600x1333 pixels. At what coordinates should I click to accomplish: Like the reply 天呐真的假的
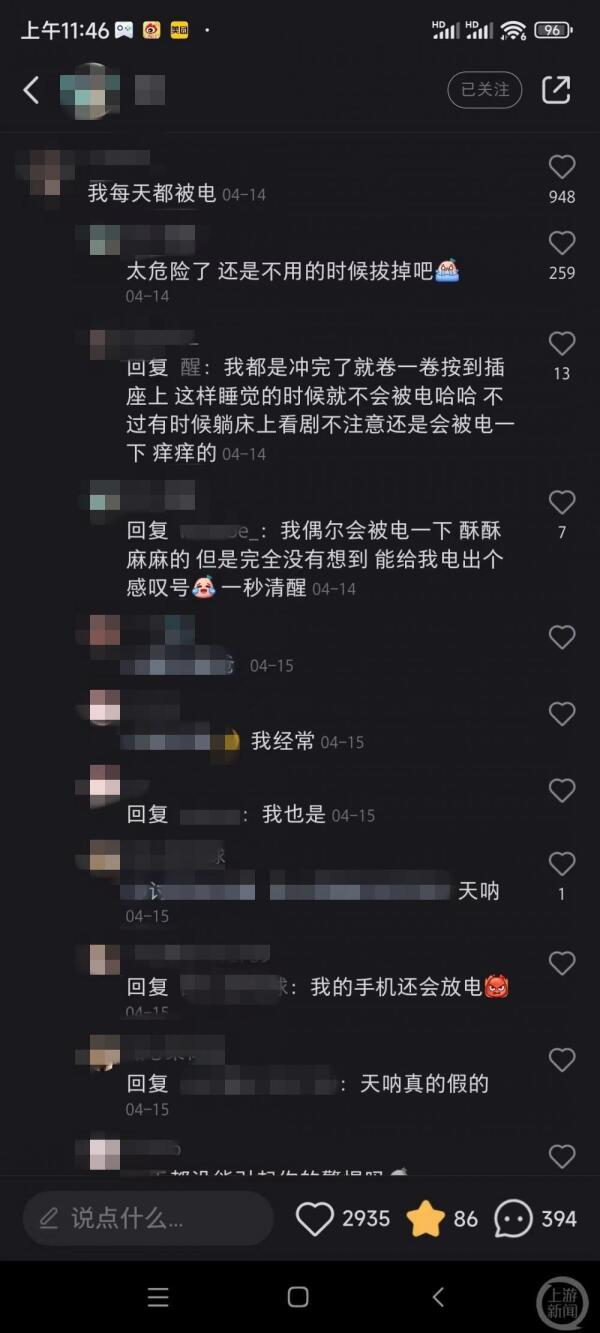coord(562,1060)
